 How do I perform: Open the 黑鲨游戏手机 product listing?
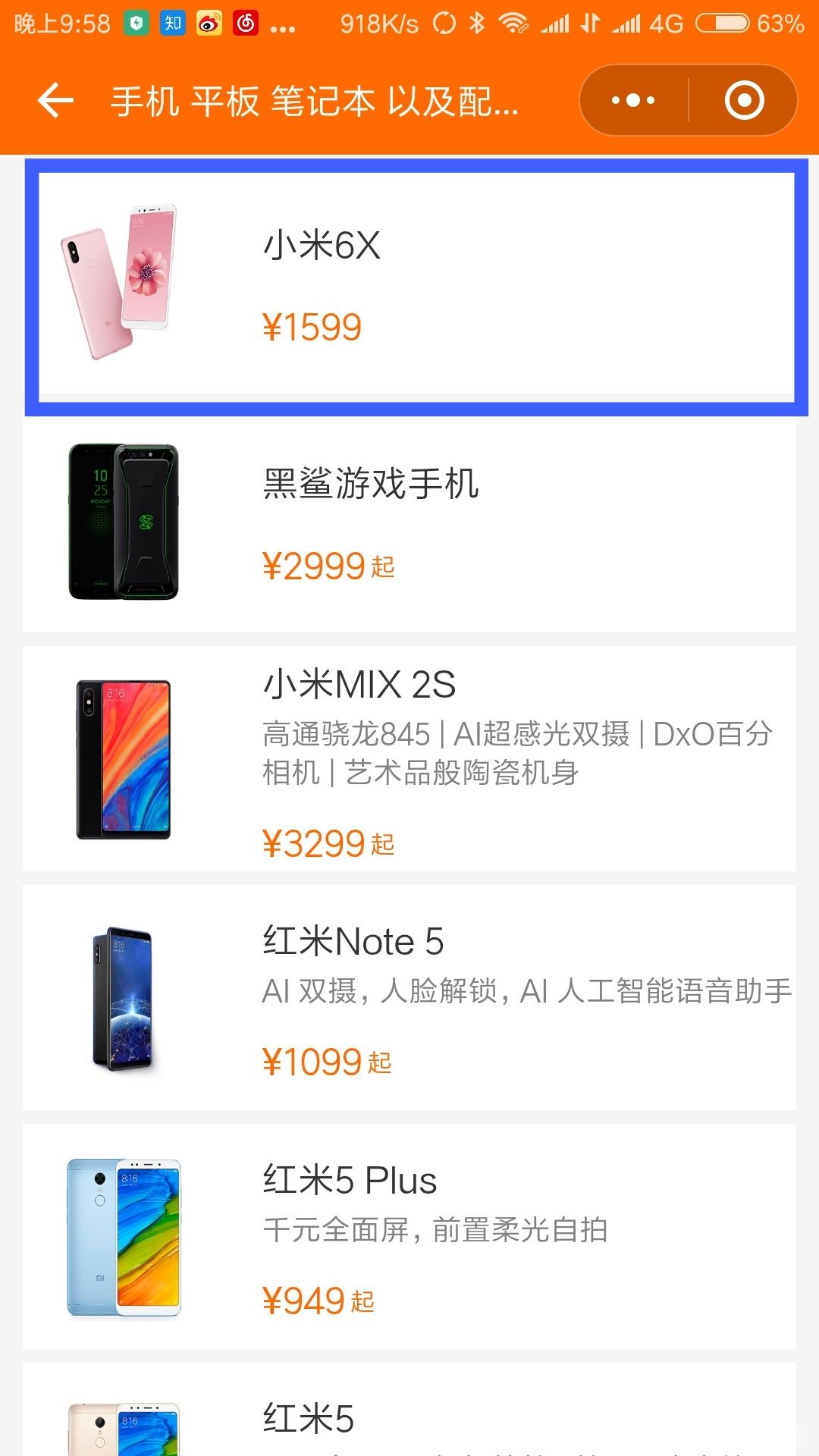pyautogui.click(x=409, y=525)
